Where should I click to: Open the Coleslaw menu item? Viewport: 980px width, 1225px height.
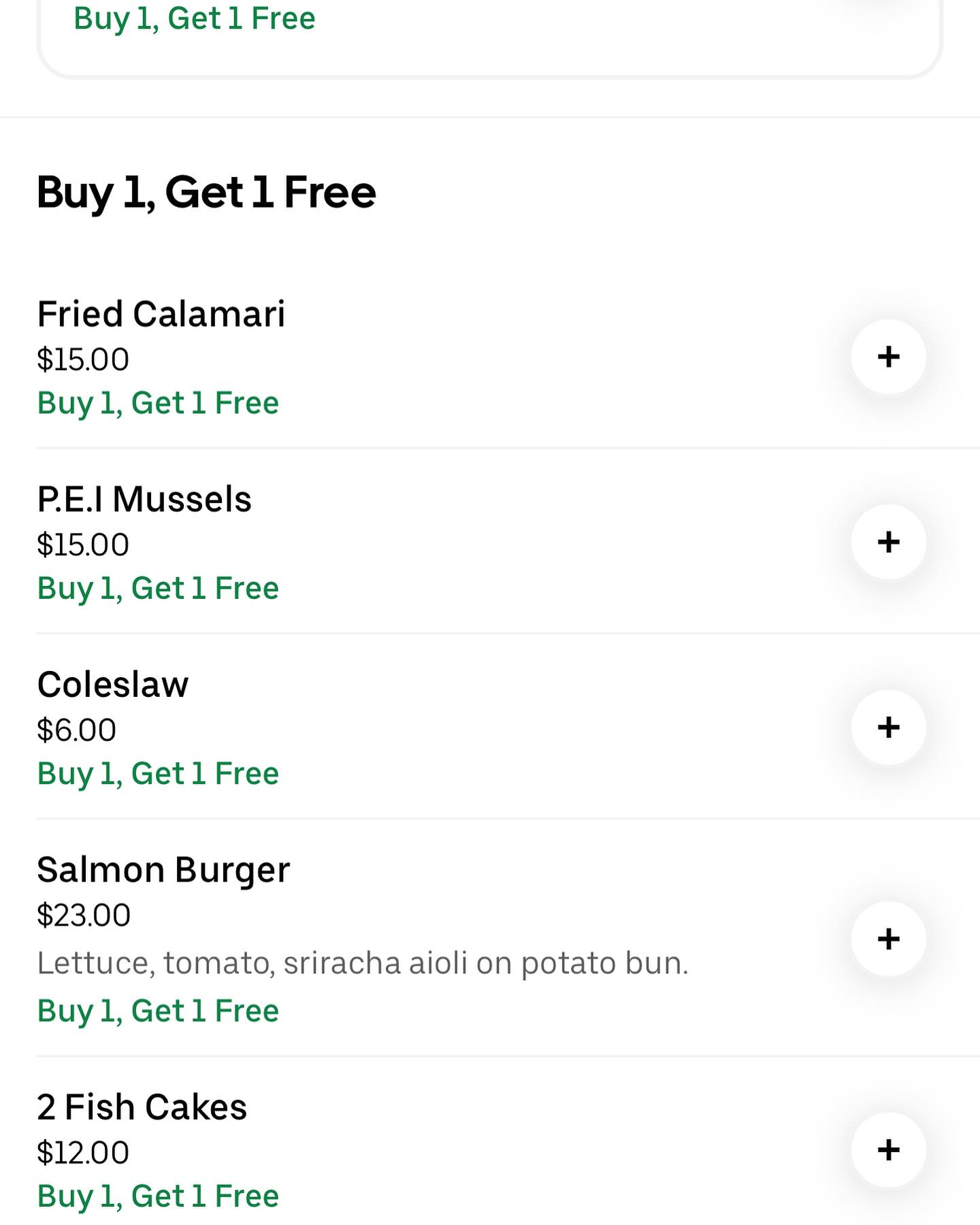coord(113,685)
